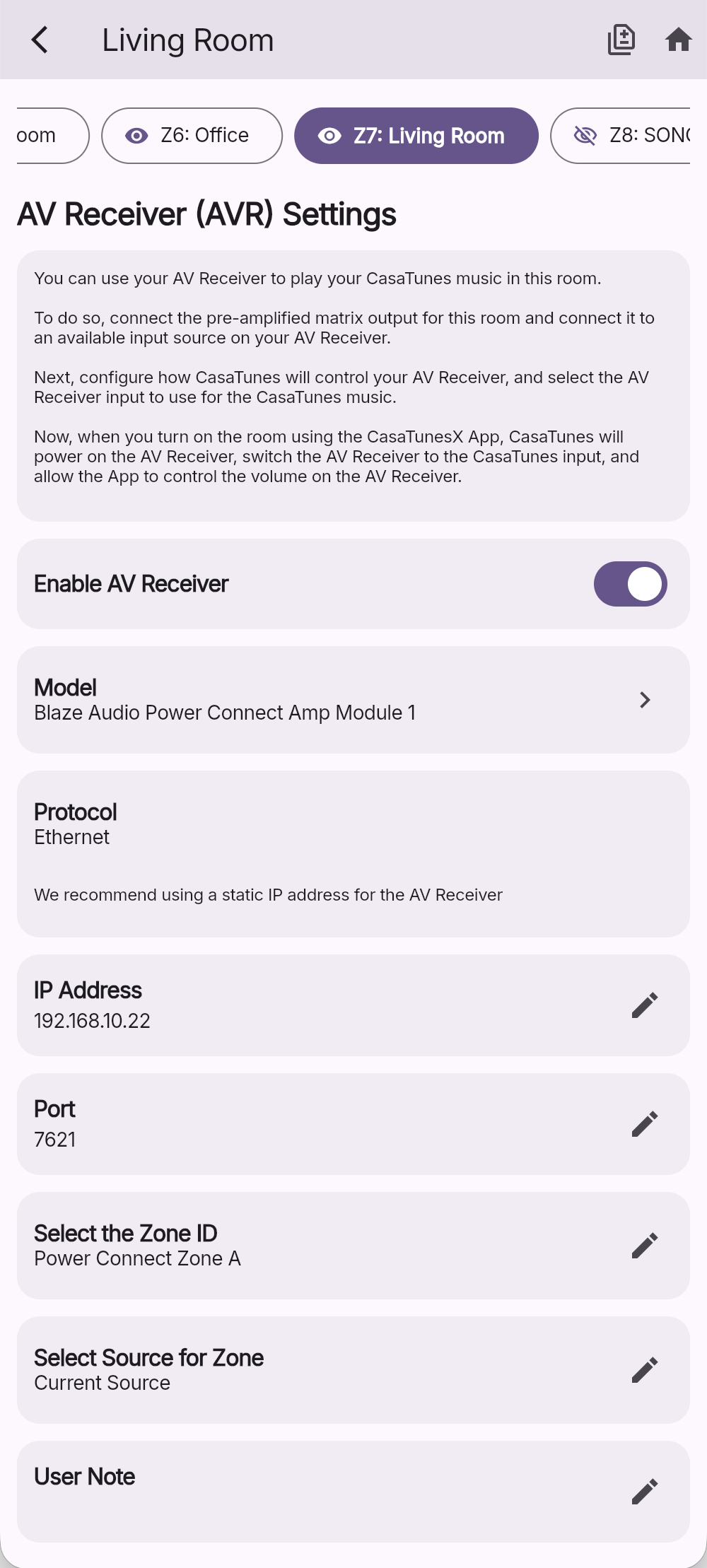
Task: Tap the home icon in the top bar
Action: pyautogui.click(x=678, y=40)
